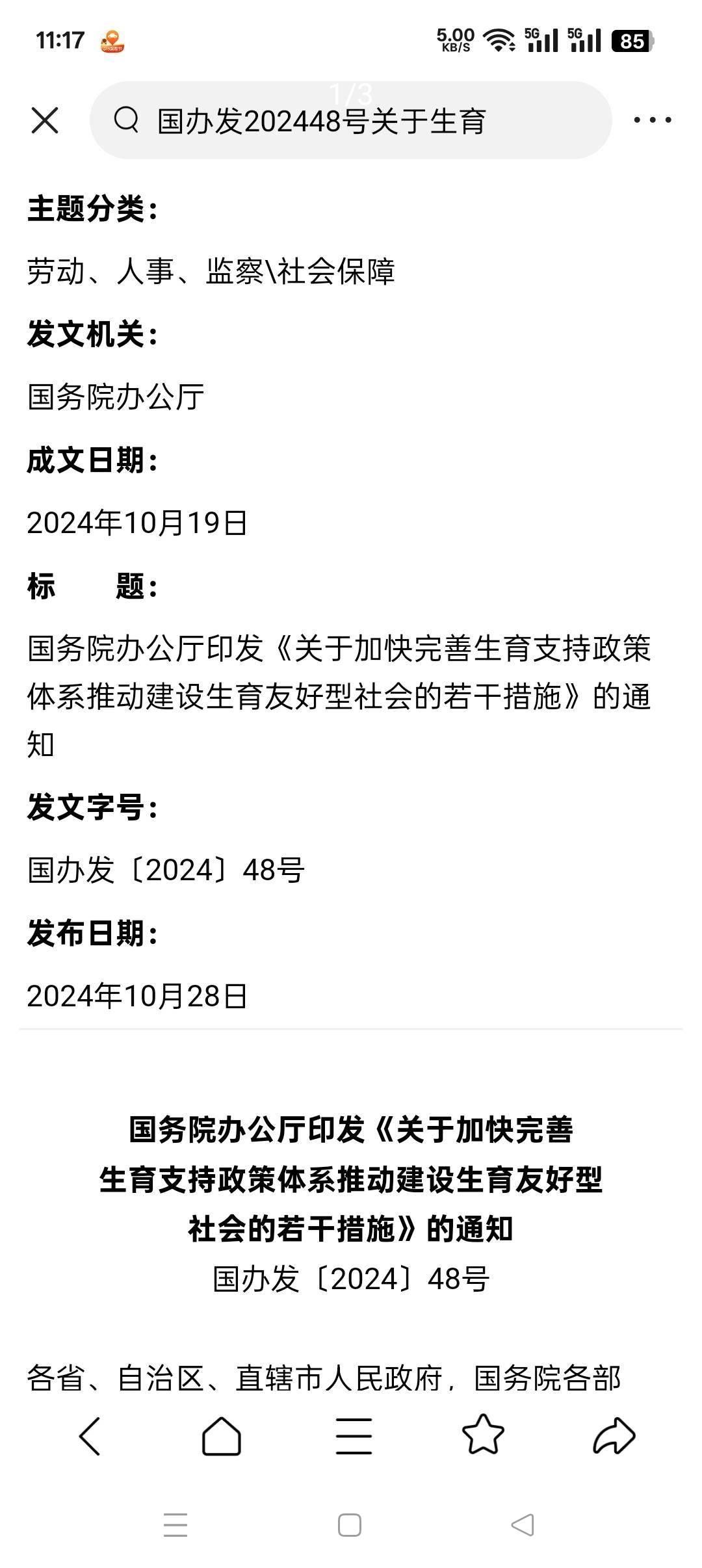Open the three-dot overflow menu
The height and width of the screenshot is (1568, 702).
pyautogui.click(x=652, y=120)
